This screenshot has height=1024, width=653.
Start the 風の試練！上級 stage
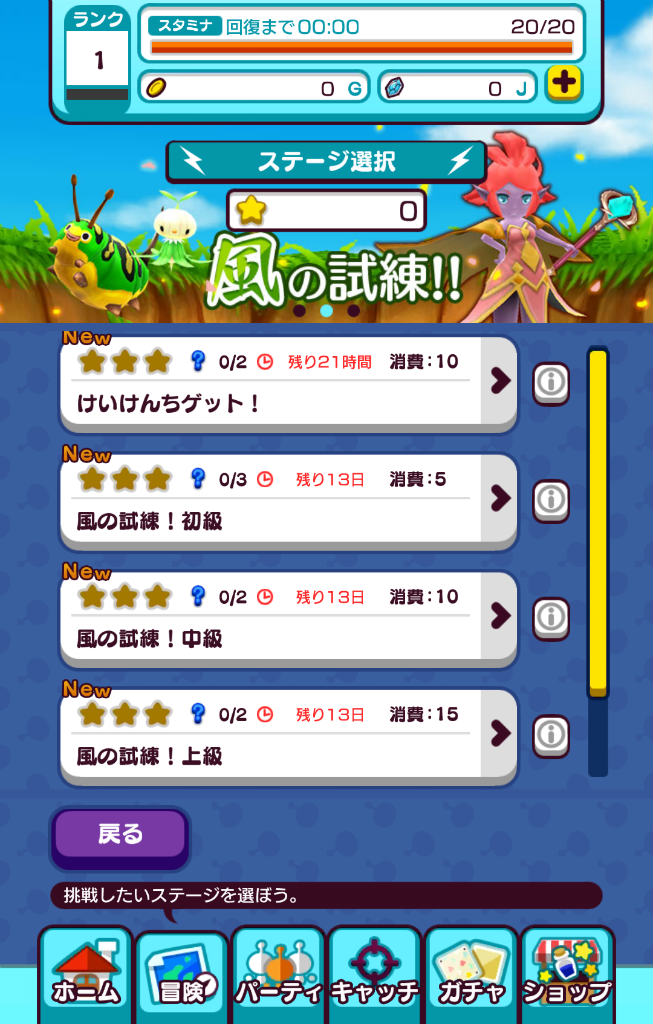pyautogui.click(x=288, y=735)
